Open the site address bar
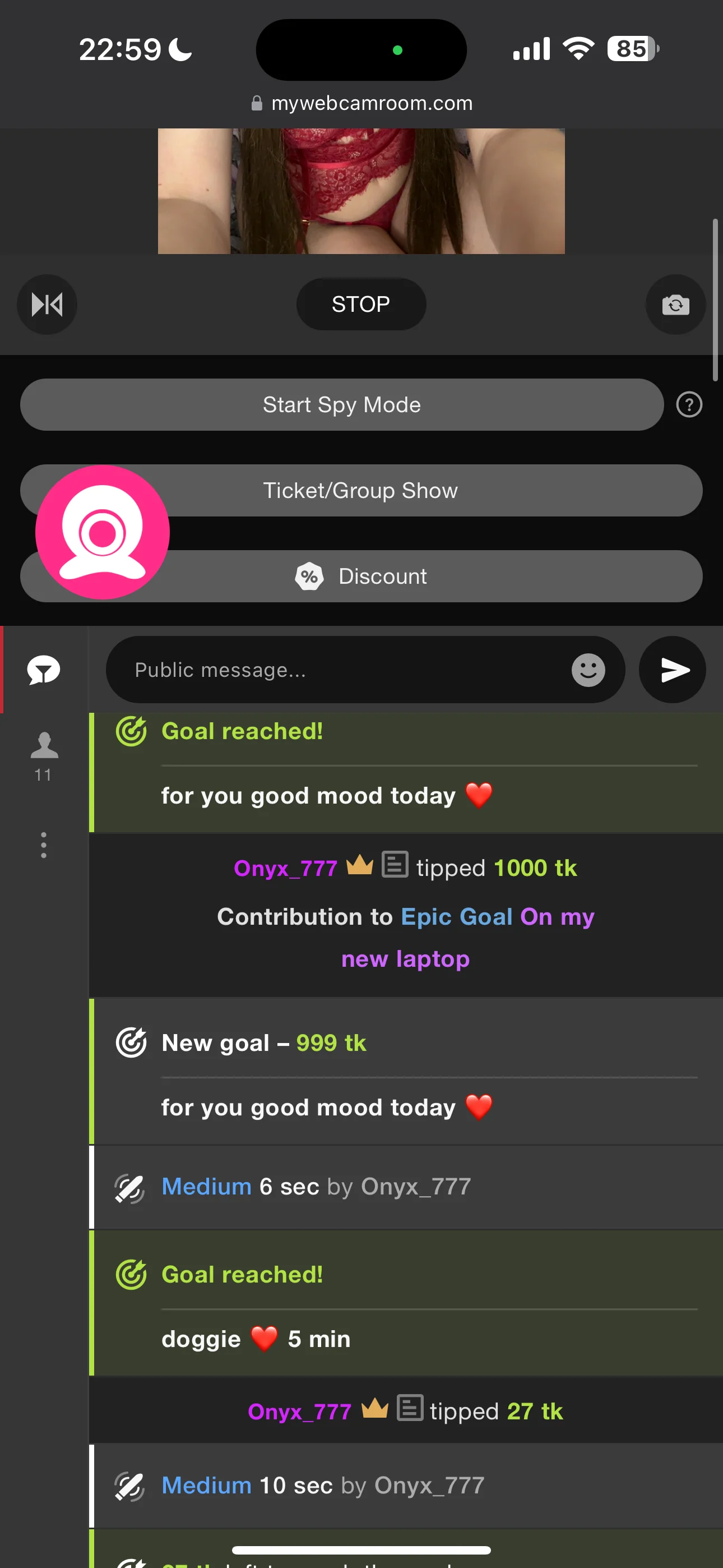Viewport: 723px width, 1568px height. click(x=361, y=104)
